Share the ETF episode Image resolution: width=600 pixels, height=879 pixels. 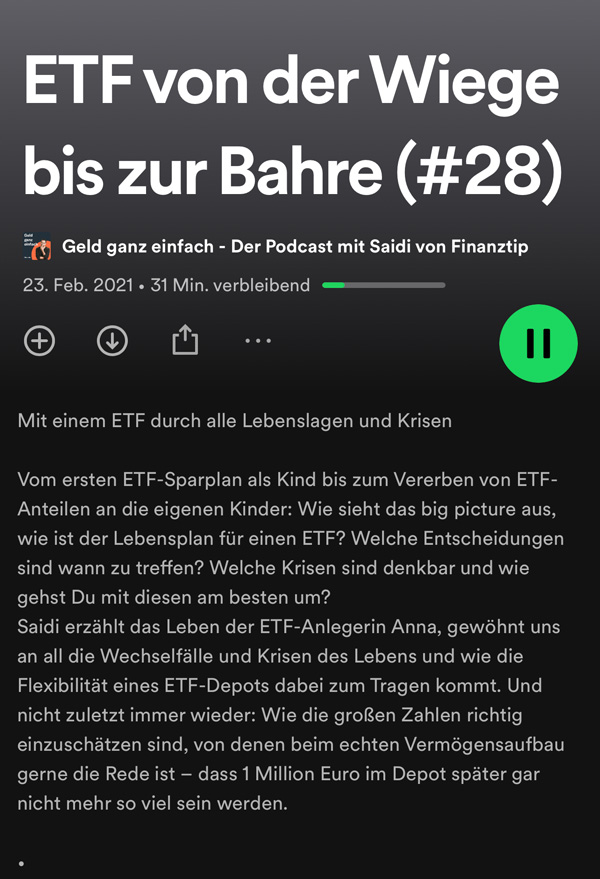click(185, 341)
